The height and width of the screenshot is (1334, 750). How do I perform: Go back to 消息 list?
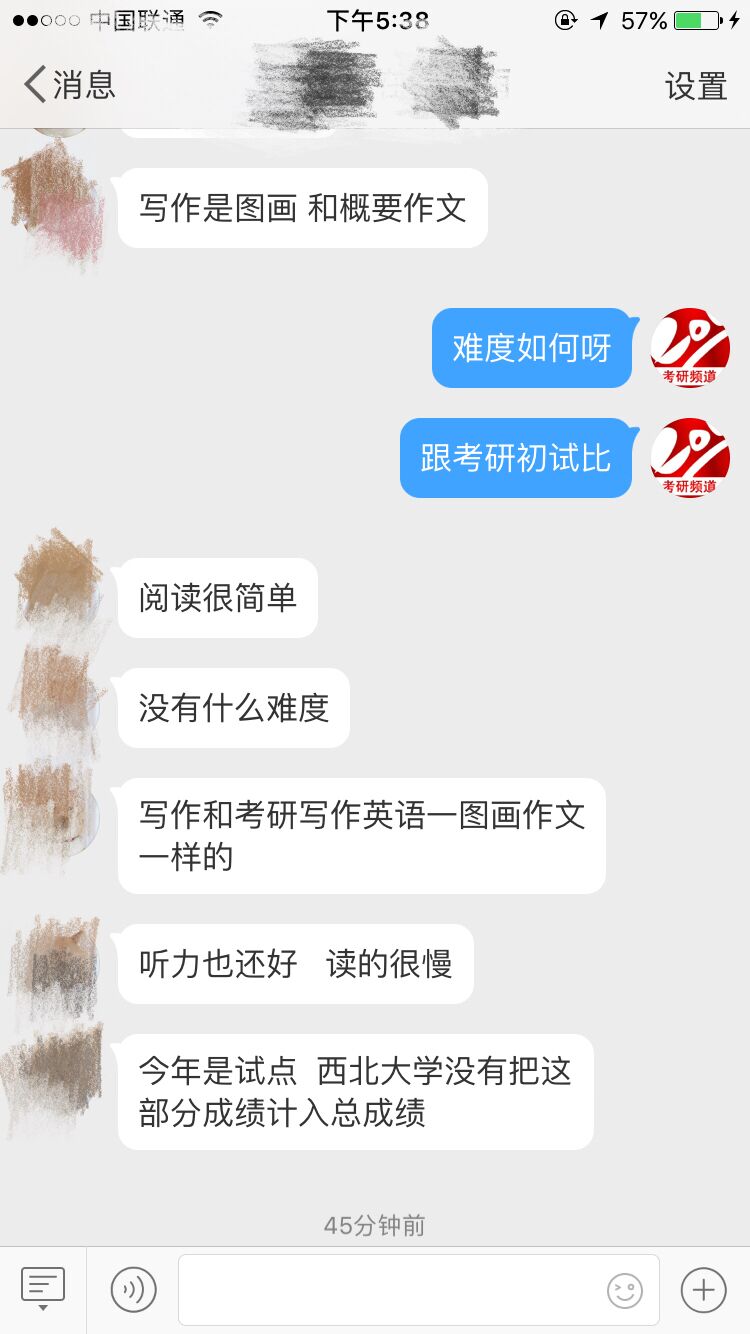tap(68, 85)
